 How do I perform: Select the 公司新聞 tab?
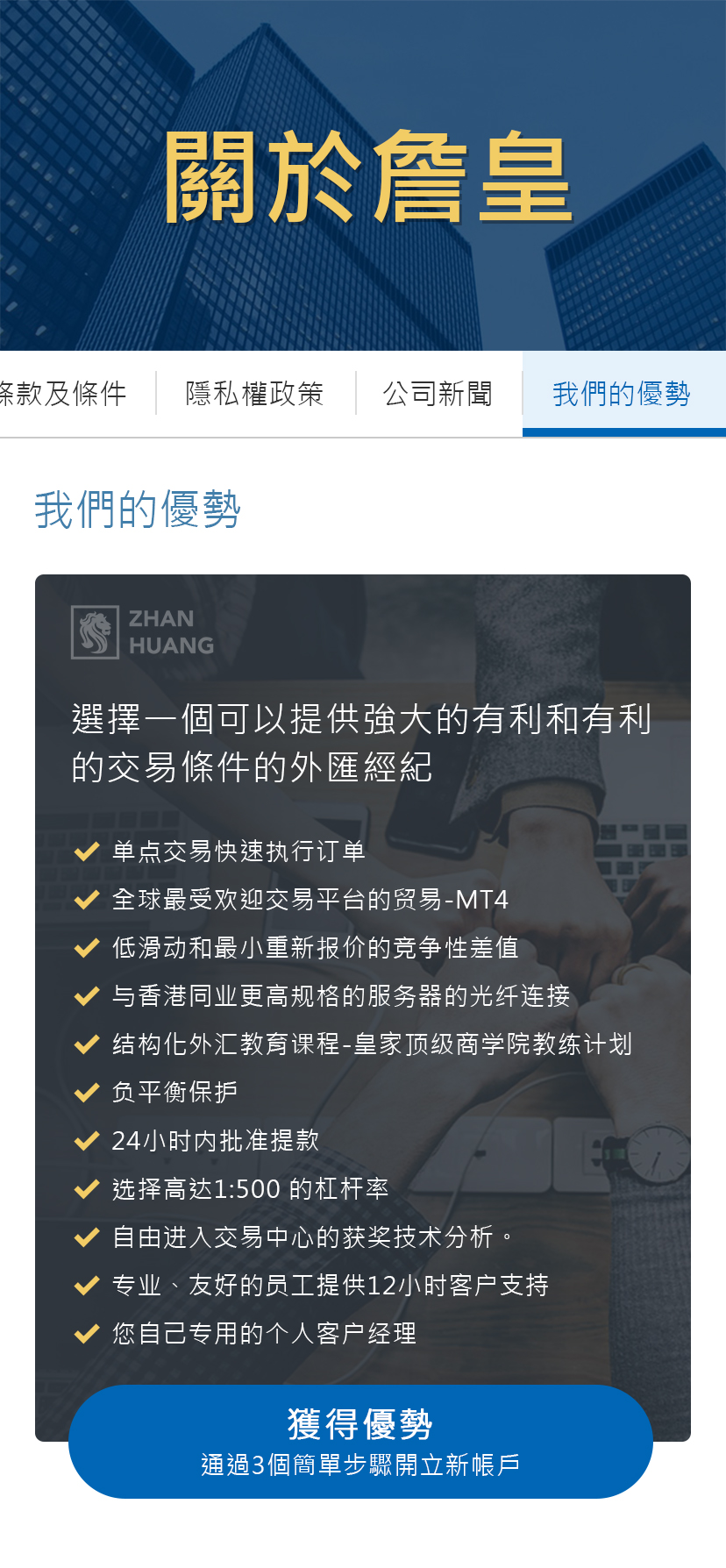(438, 394)
